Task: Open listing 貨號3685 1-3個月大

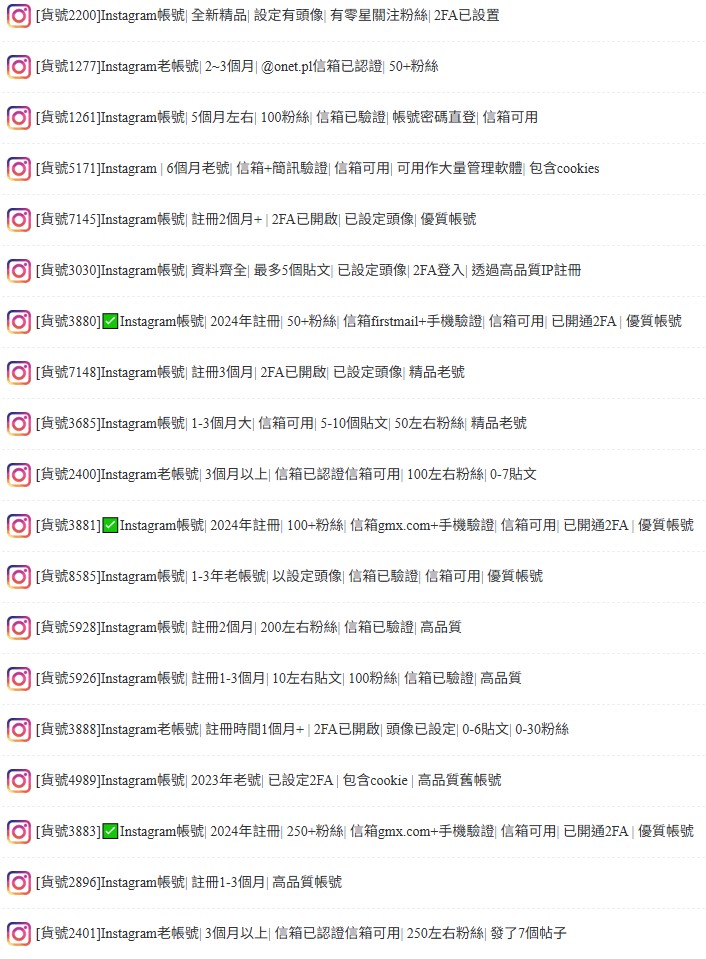Action: click(x=281, y=423)
